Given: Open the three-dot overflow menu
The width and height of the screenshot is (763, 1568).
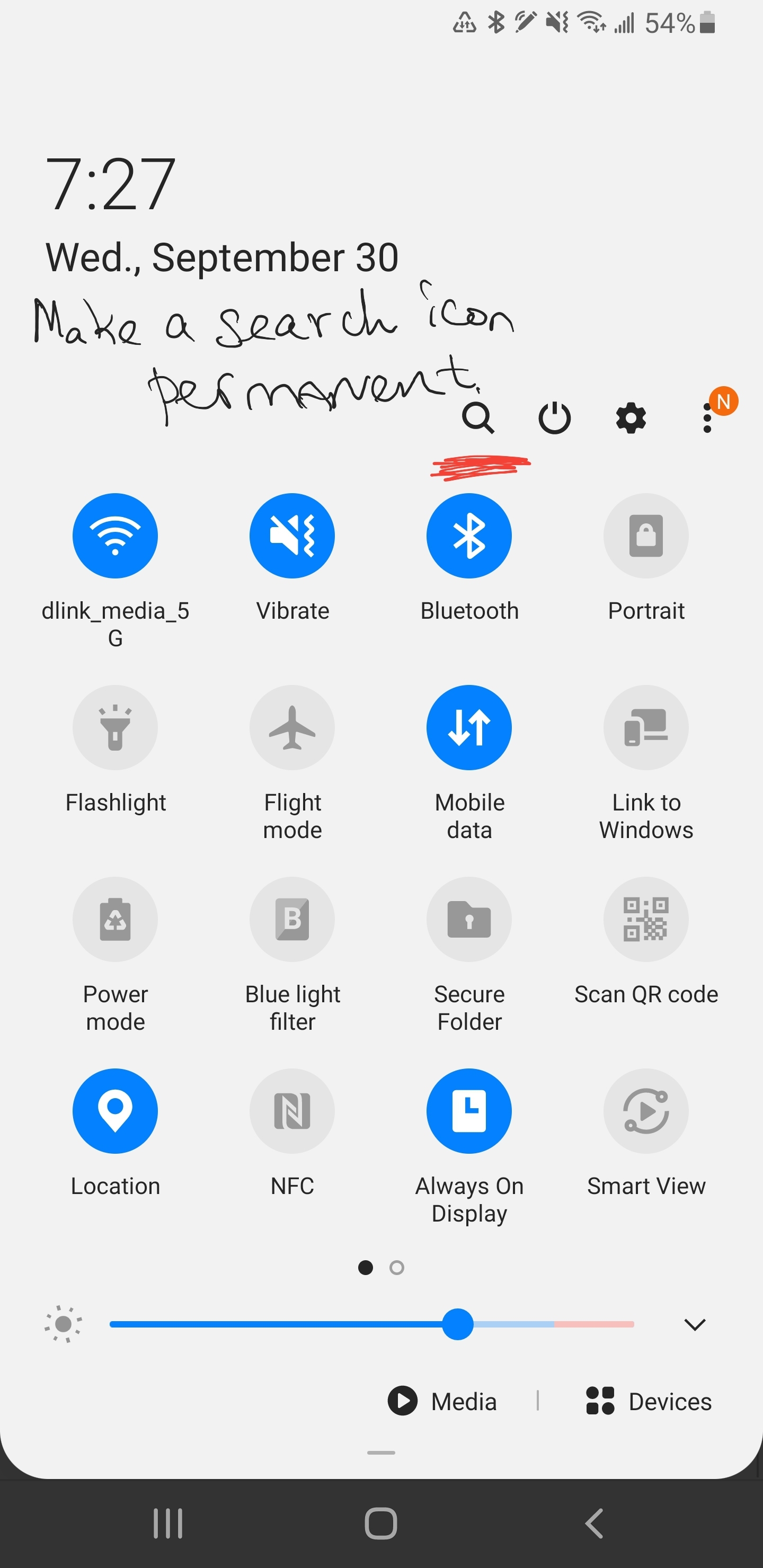Looking at the screenshot, I should pyautogui.click(x=707, y=417).
